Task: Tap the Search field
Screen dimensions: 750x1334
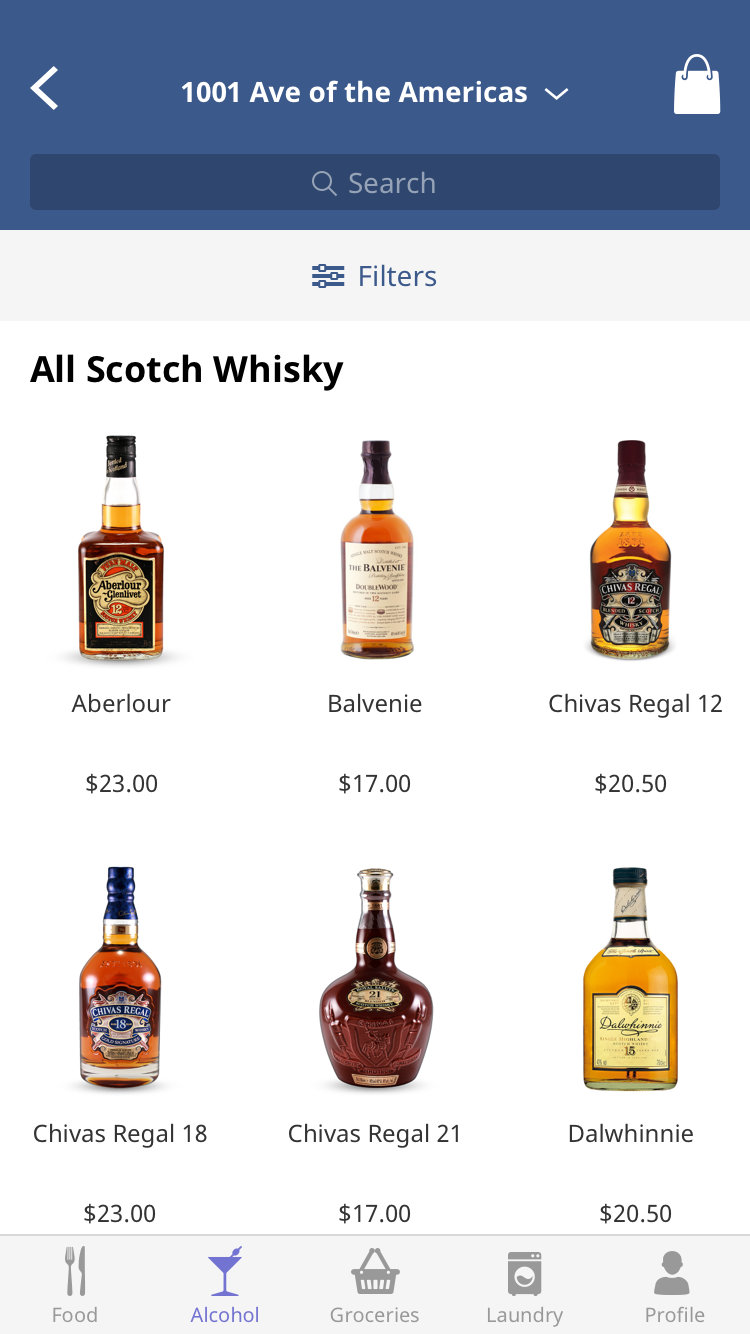Action: (374, 182)
